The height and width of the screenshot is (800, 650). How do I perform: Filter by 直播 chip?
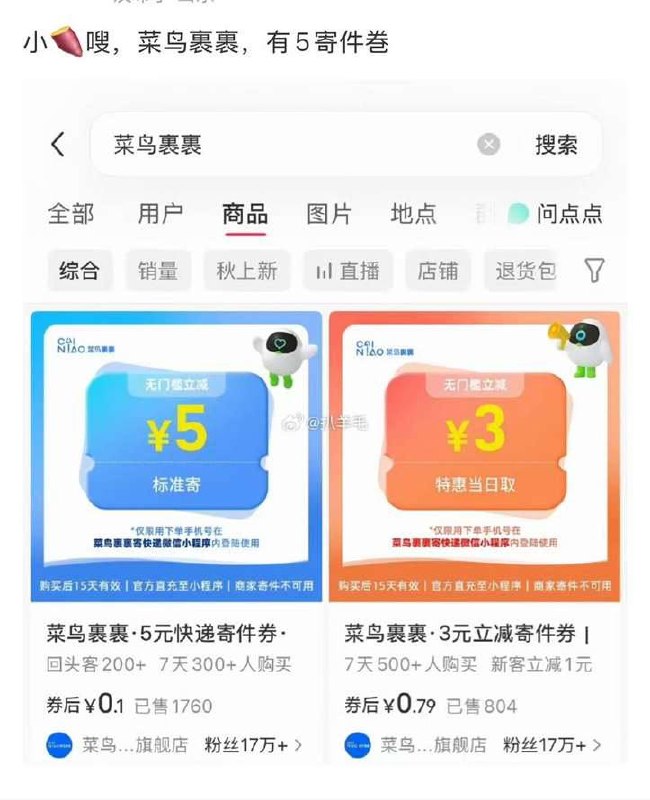click(x=348, y=270)
